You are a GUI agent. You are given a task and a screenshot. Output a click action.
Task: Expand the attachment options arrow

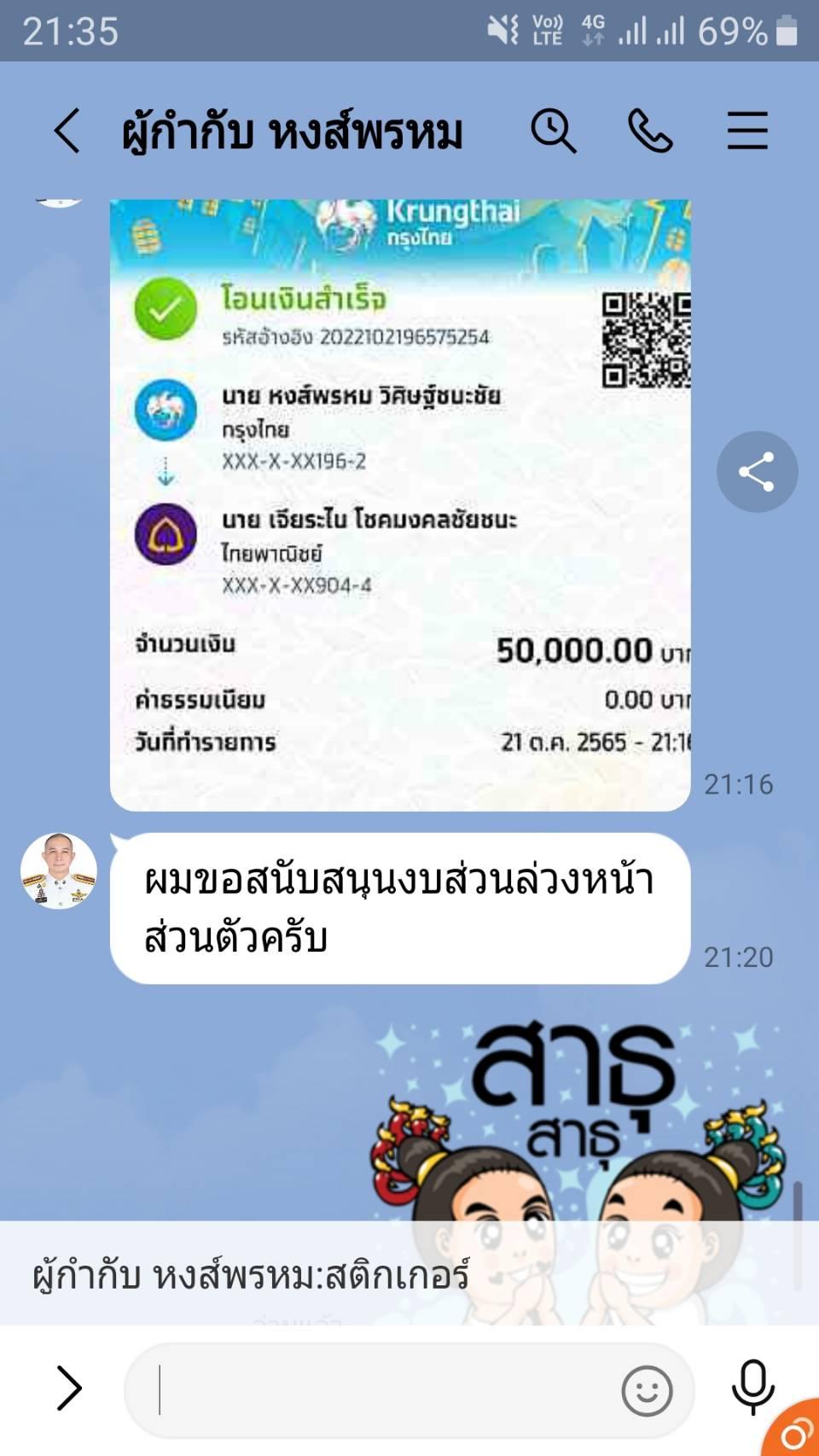(x=68, y=1389)
